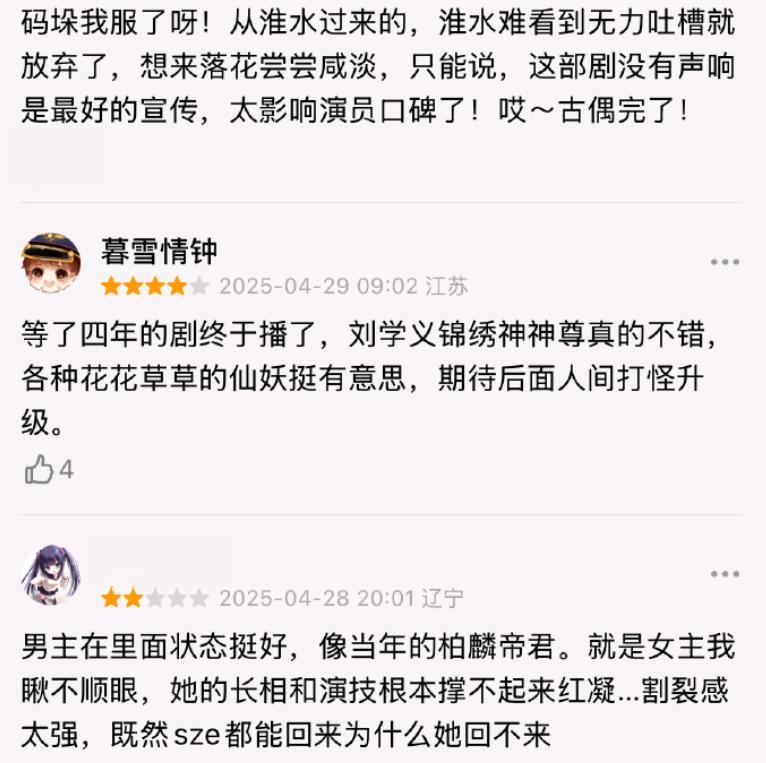Open the avatar of the 辽宁 reviewer
Screen dimensions: 766x763
pos(51,575)
